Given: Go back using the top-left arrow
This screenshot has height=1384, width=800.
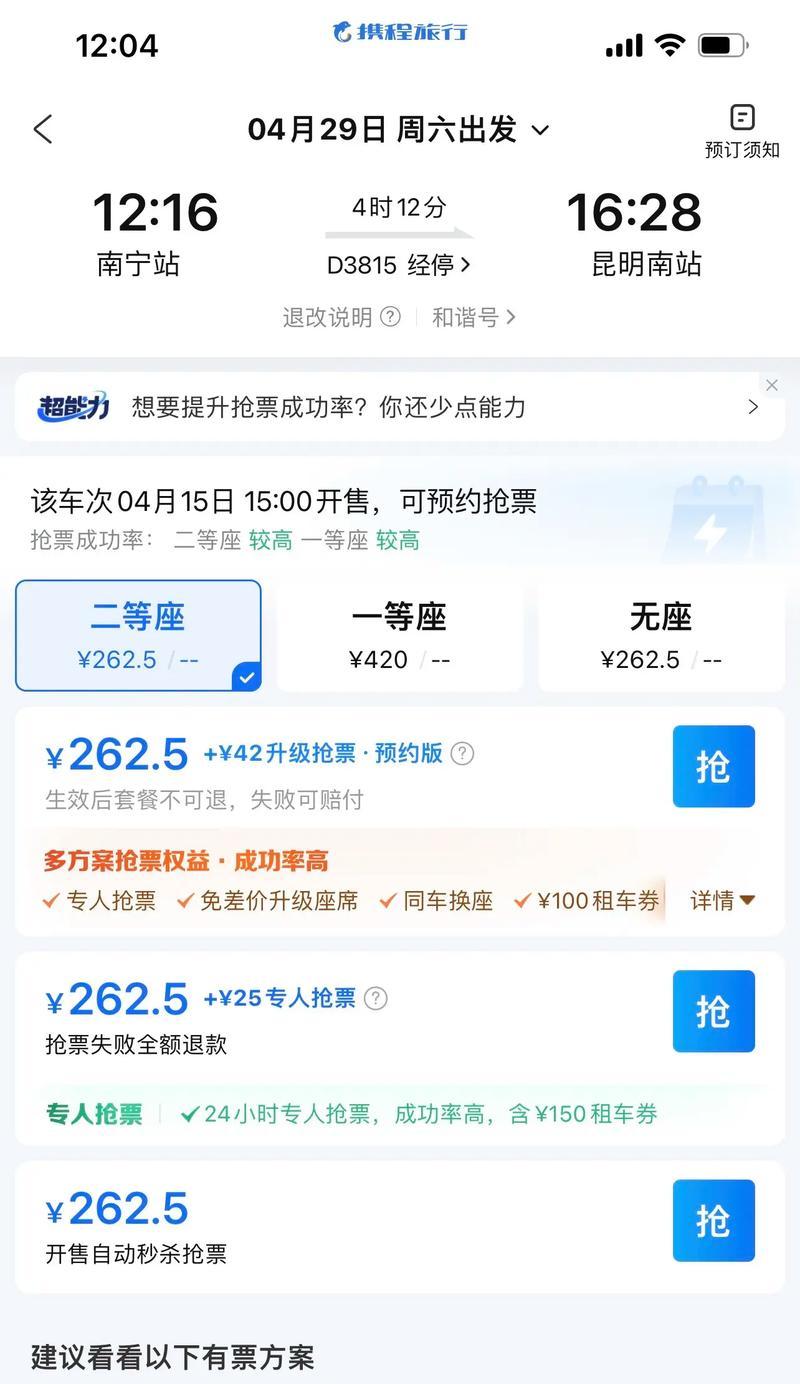Looking at the screenshot, I should (42, 129).
